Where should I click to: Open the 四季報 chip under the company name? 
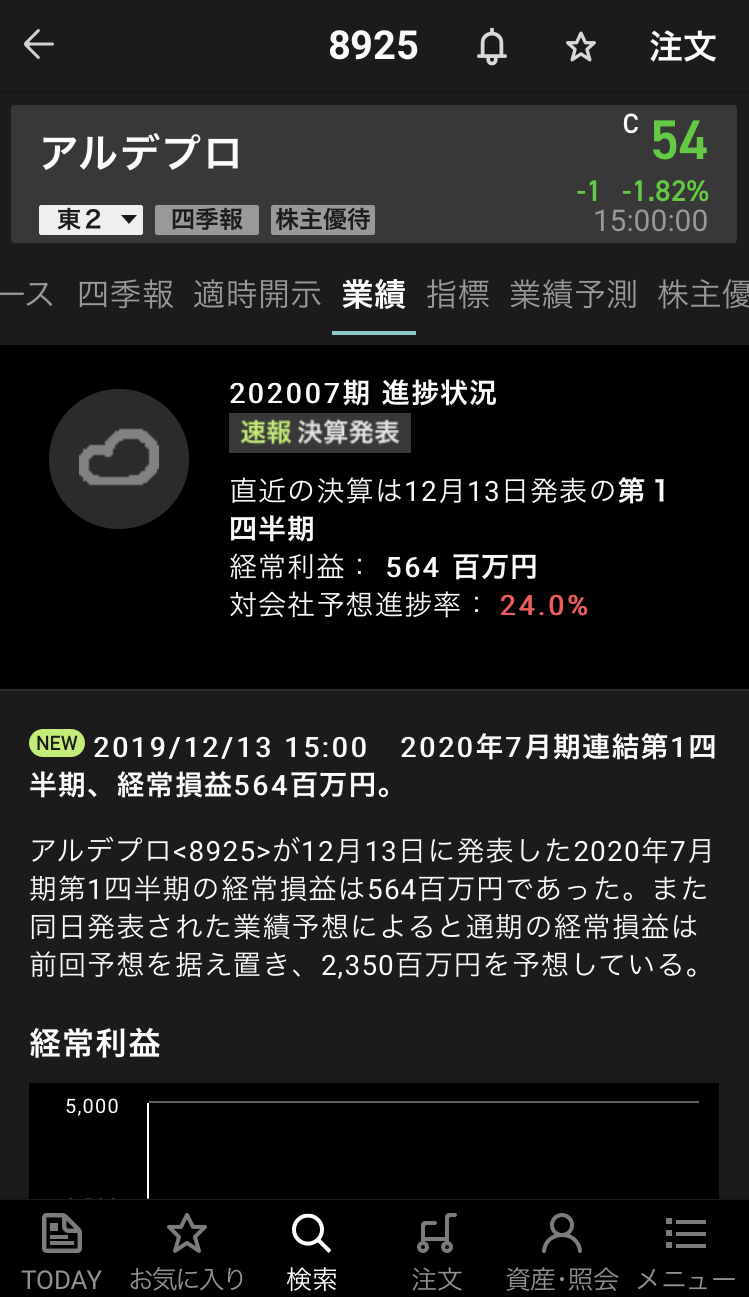click(x=207, y=220)
